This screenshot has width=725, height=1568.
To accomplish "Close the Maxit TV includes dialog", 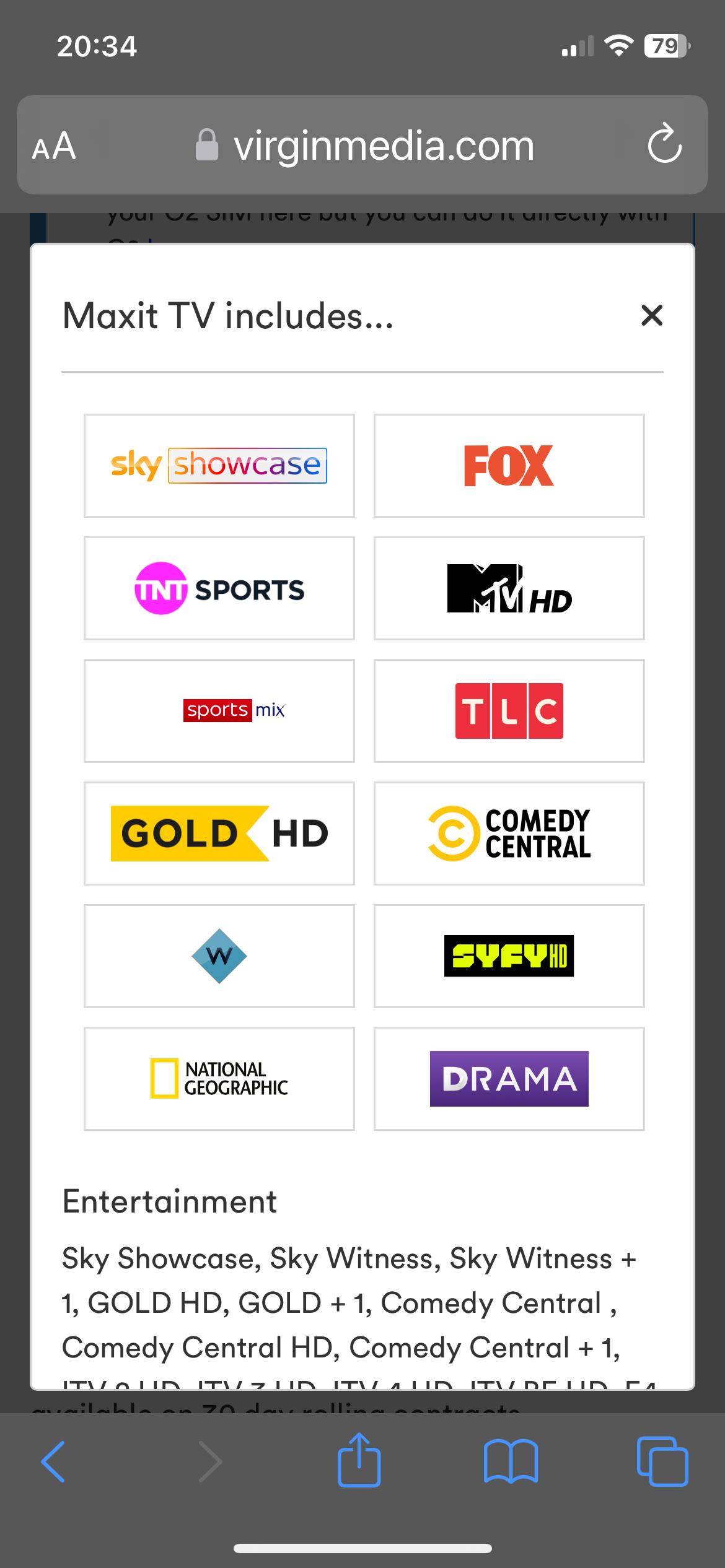I will point(651,315).
